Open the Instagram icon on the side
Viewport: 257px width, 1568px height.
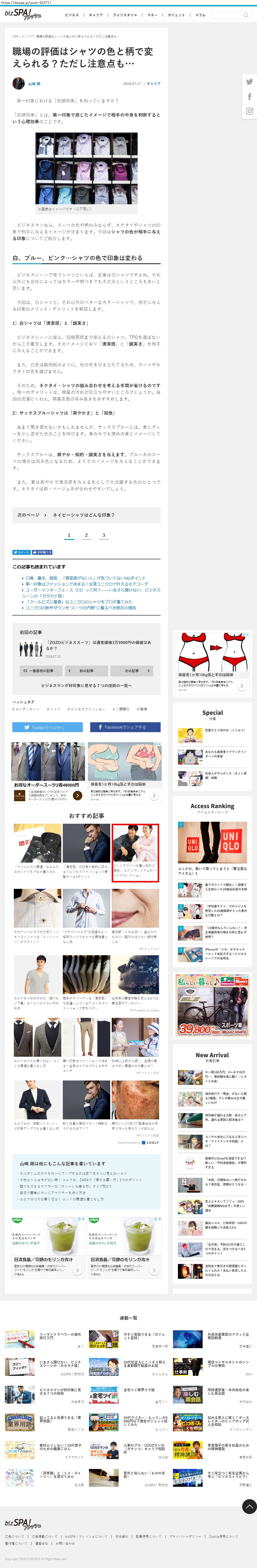click(249, 111)
